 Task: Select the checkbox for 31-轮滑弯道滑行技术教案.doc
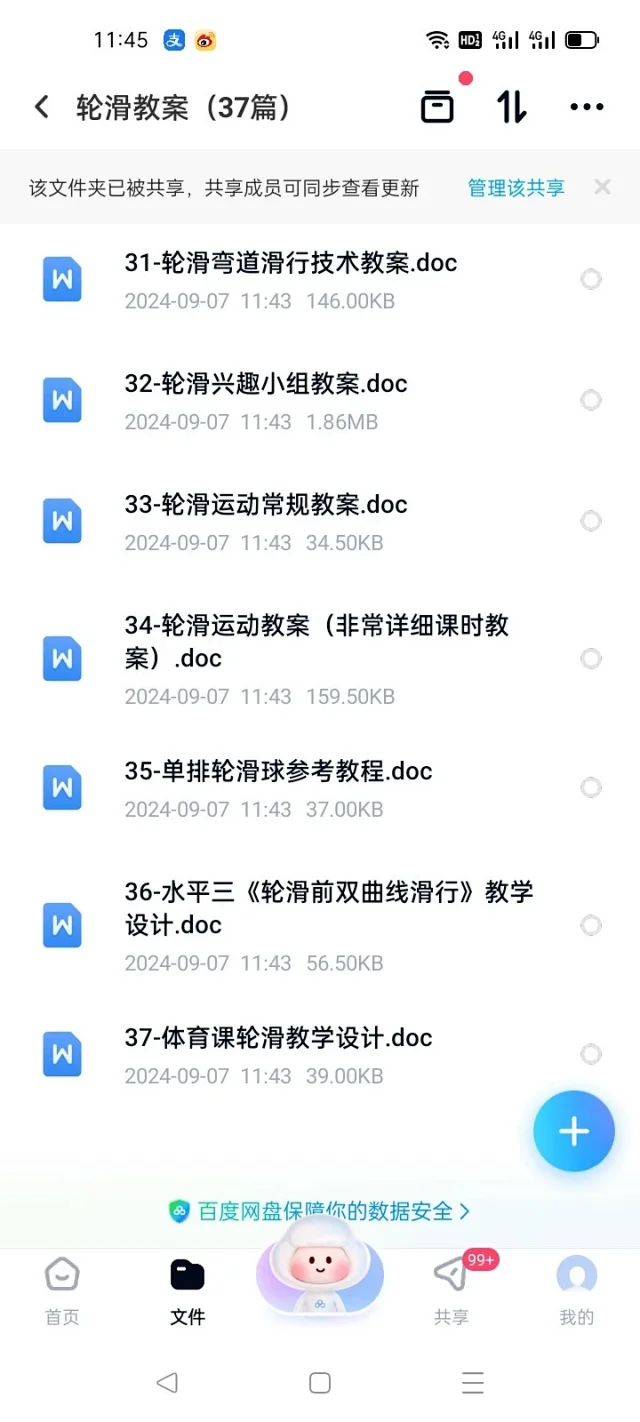coord(591,280)
